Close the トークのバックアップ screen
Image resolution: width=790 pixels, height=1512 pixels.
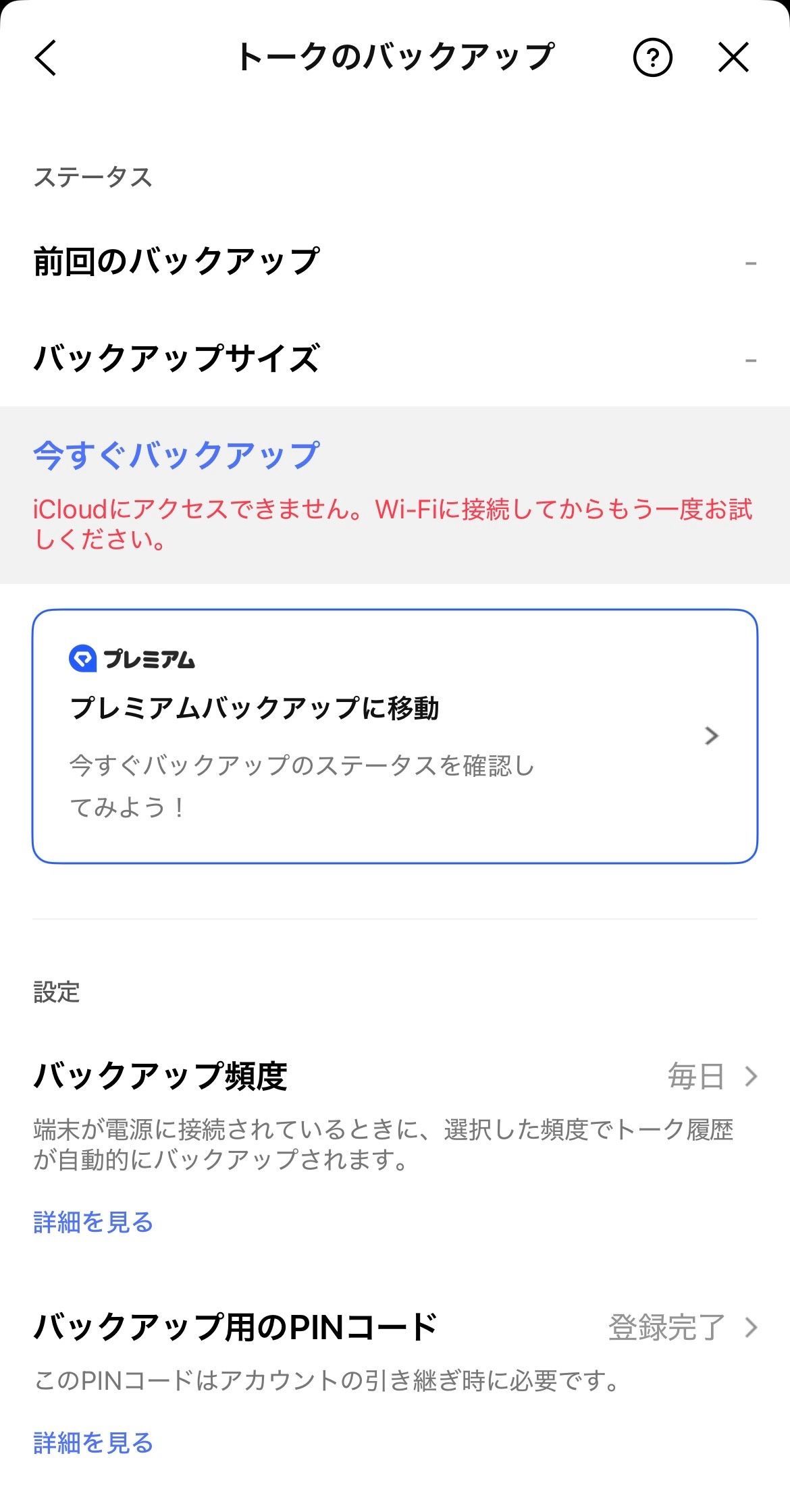tap(733, 57)
